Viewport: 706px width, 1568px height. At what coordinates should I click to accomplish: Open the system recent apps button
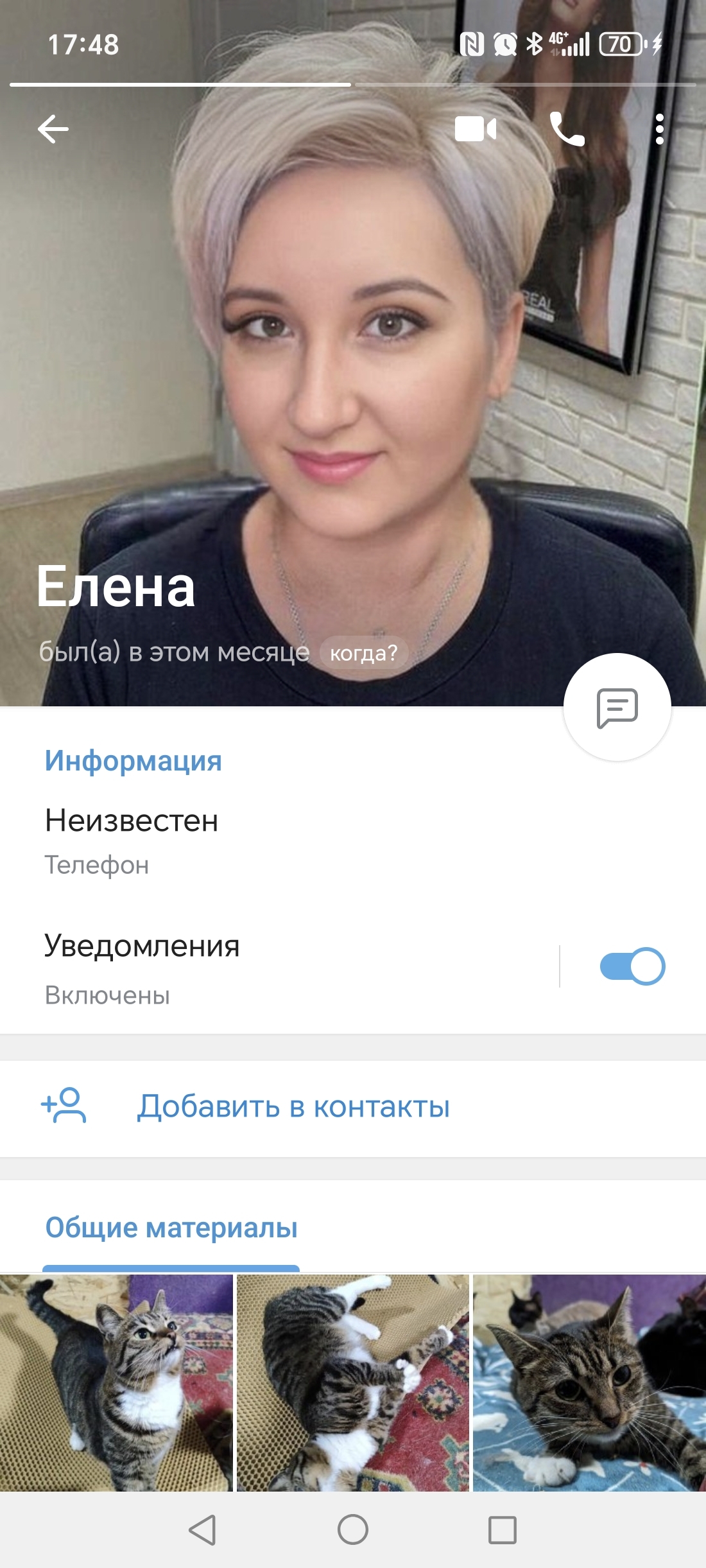[x=503, y=1529]
